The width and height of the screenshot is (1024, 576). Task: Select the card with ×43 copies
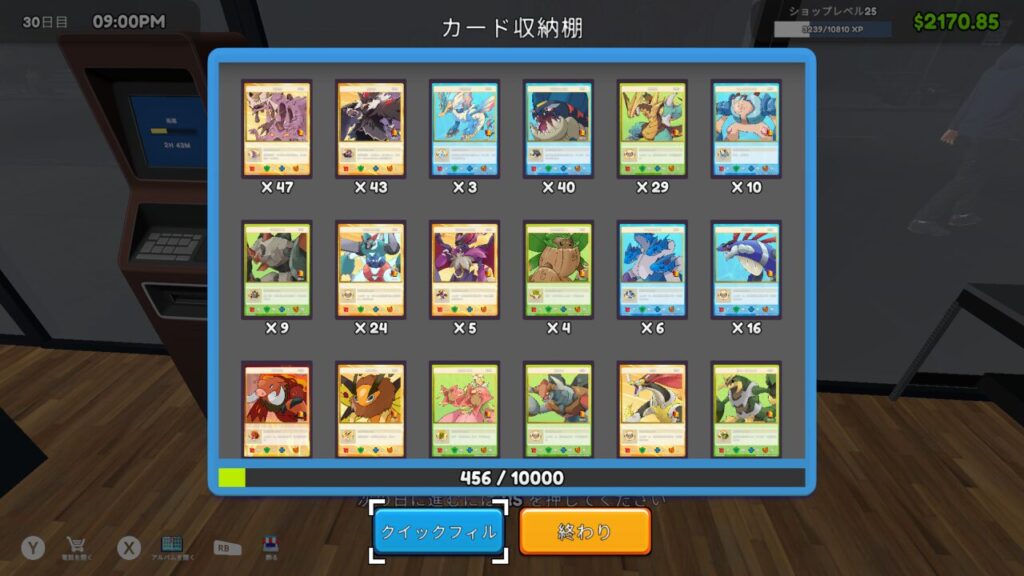click(x=370, y=128)
